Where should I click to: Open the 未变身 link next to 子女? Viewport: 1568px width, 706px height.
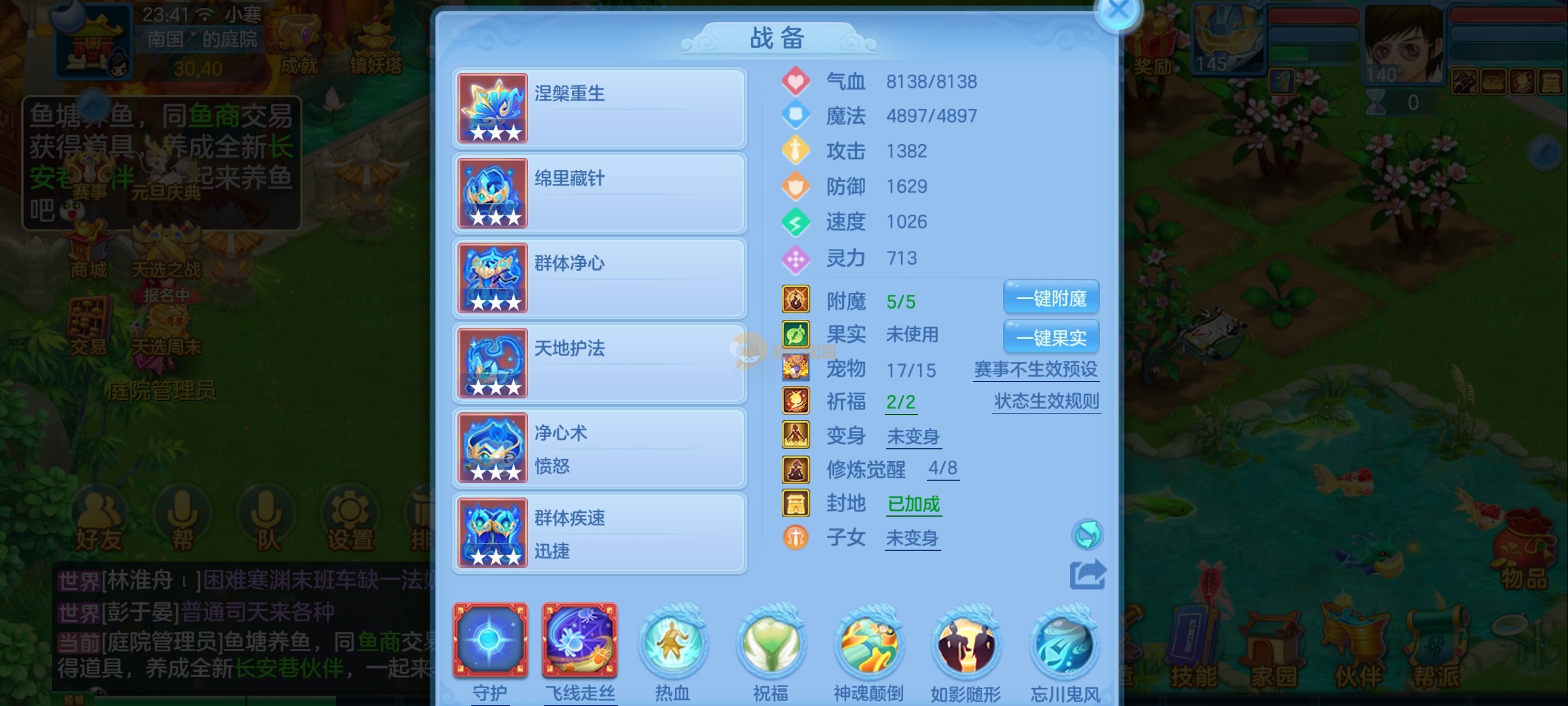(x=912, y=538)
